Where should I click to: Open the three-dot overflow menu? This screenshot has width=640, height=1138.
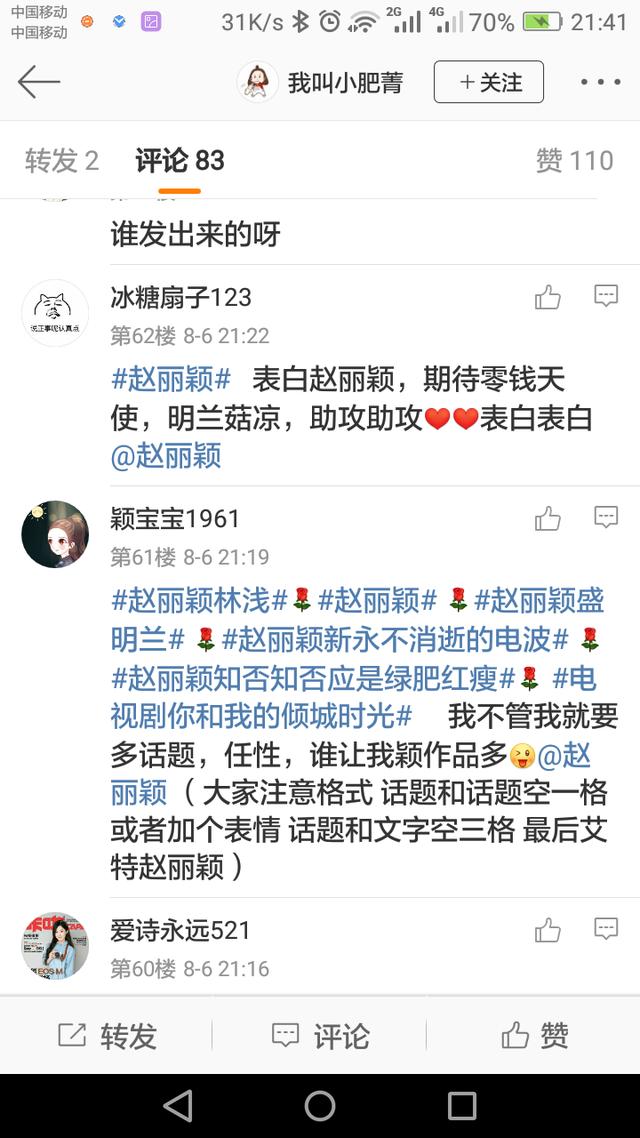tap(601, 82)
